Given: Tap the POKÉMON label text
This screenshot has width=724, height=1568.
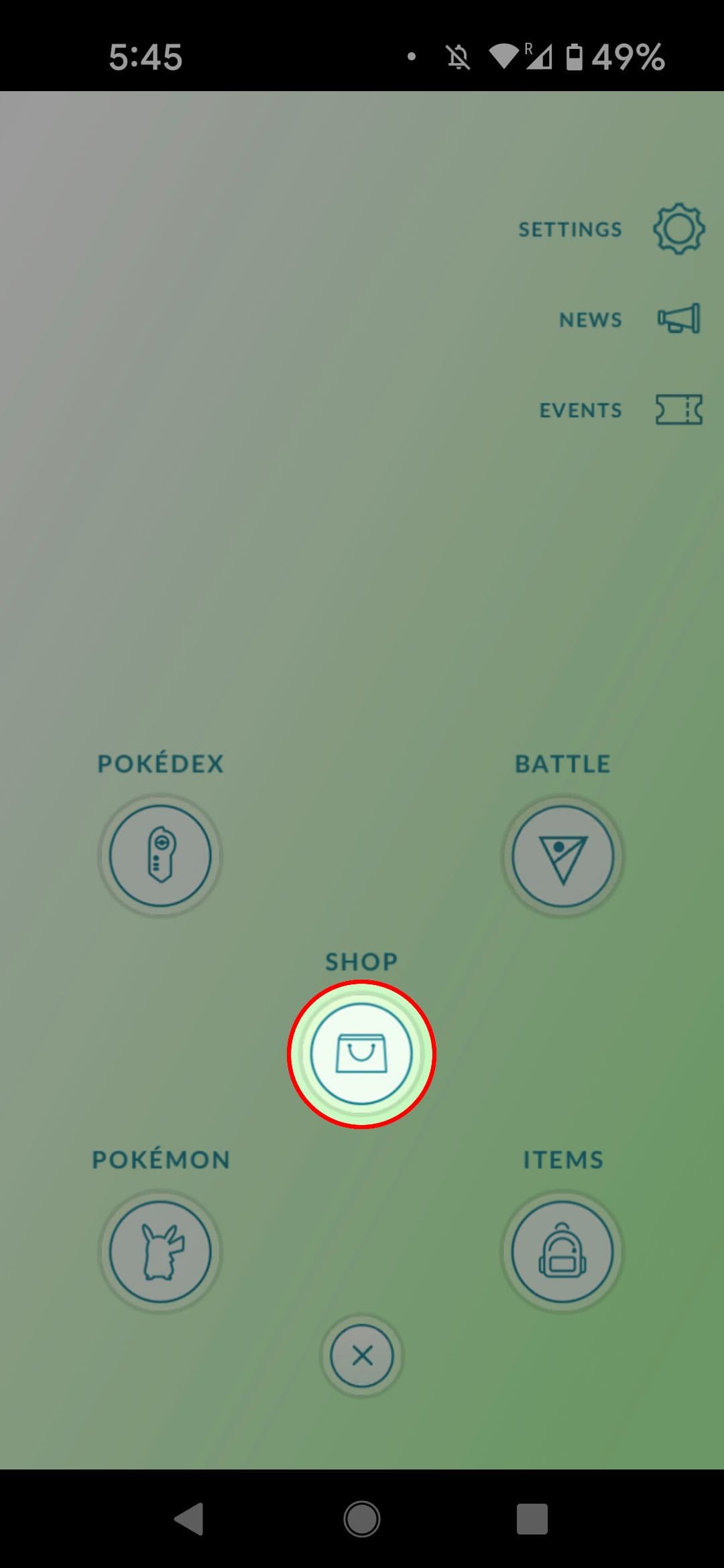Looking at the screenshot, I should tap(161, 1159).
